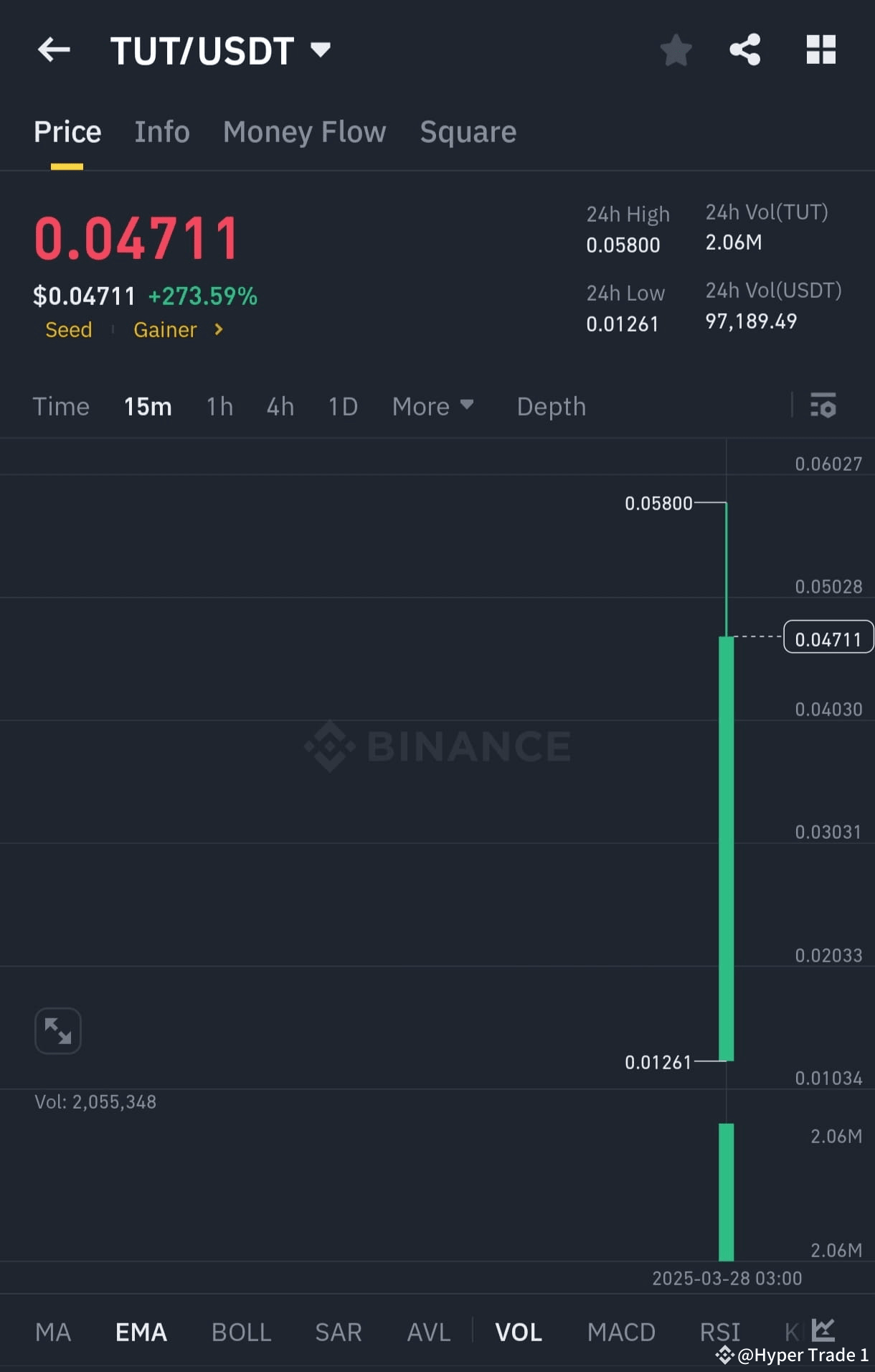Click the shrink chart icon on the chart
This screenshot has height=1372, width=875.
[57, 1030]
